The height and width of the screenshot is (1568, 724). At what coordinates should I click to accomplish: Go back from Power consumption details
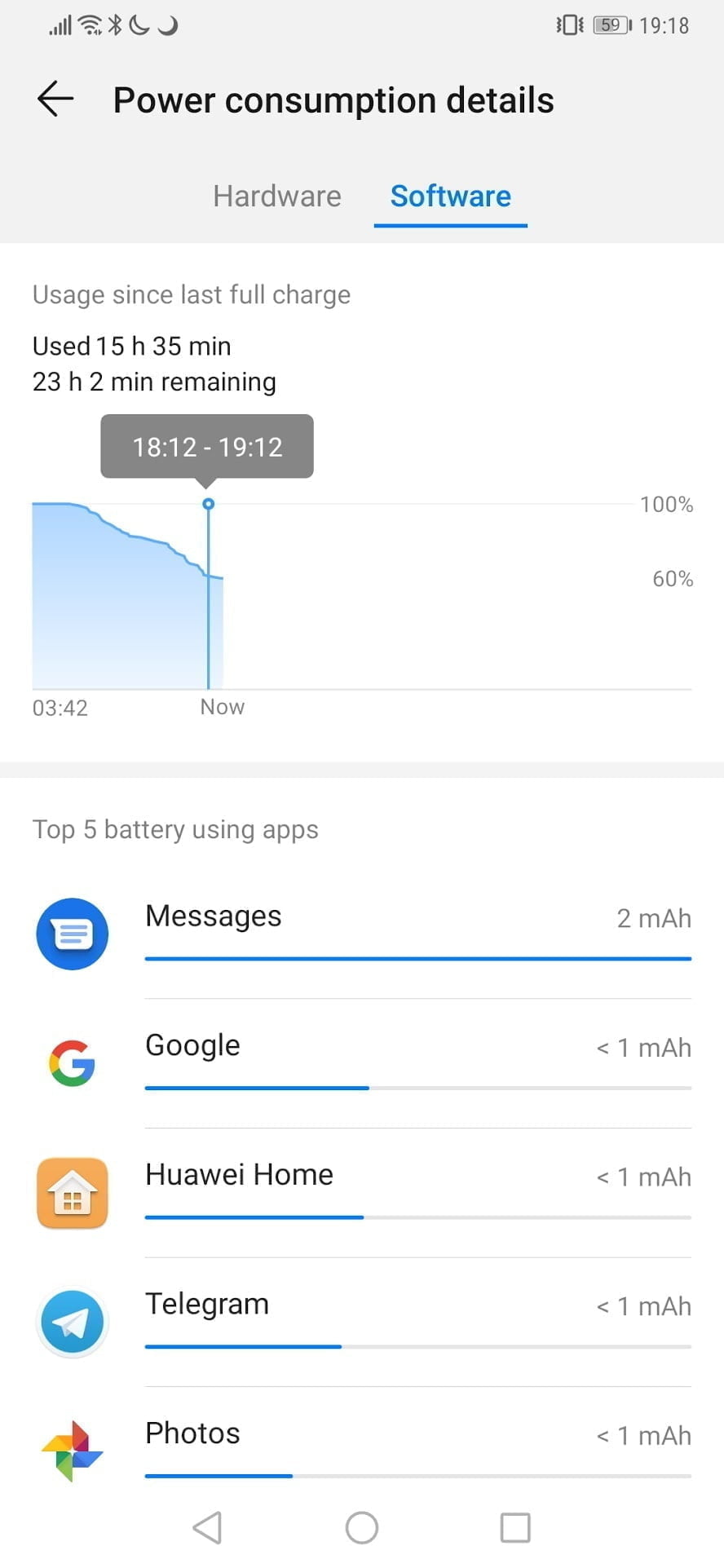click(x=55, y=99)
